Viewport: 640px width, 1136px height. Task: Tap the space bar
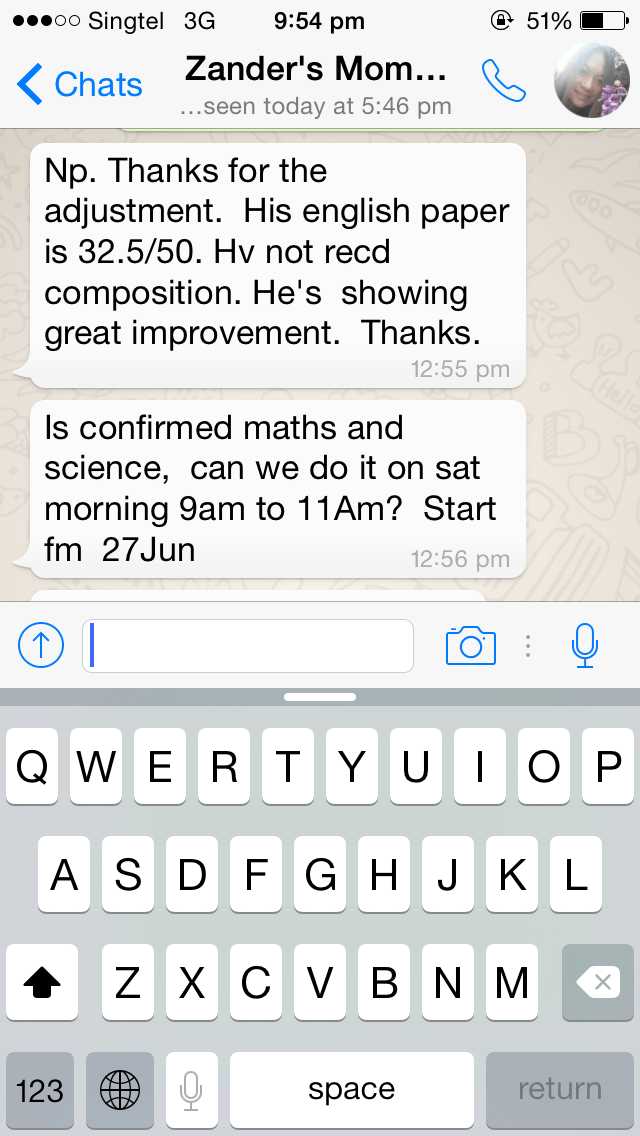[x=351, y=1089]
